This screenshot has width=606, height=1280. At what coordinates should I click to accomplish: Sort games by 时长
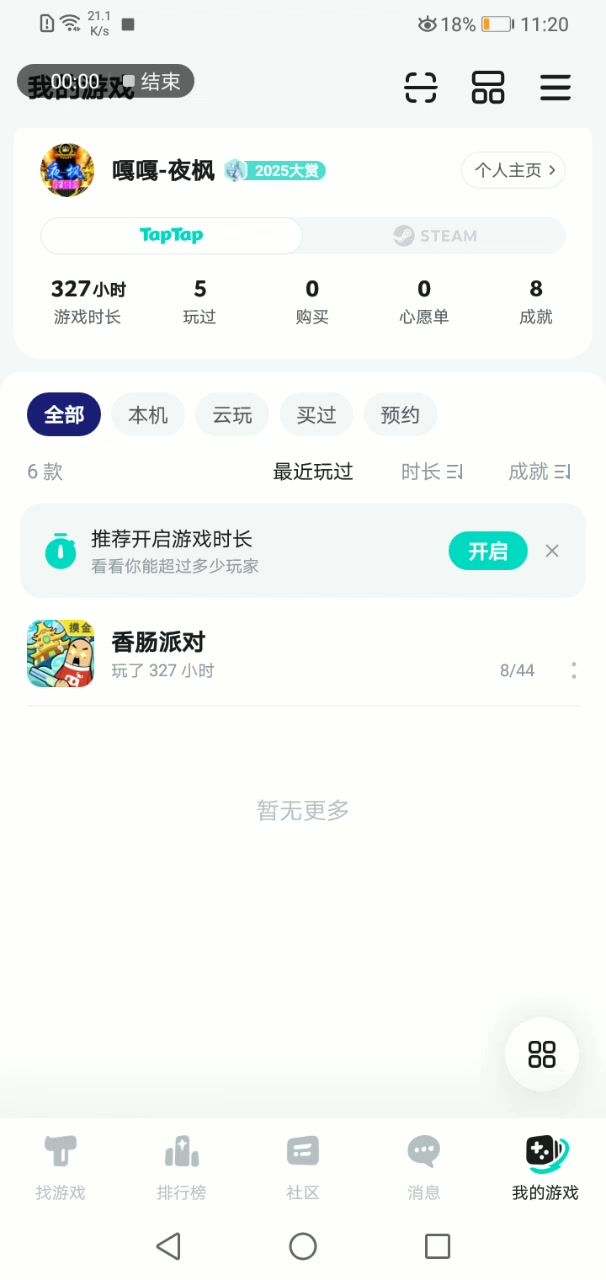[x=431, y=472]
